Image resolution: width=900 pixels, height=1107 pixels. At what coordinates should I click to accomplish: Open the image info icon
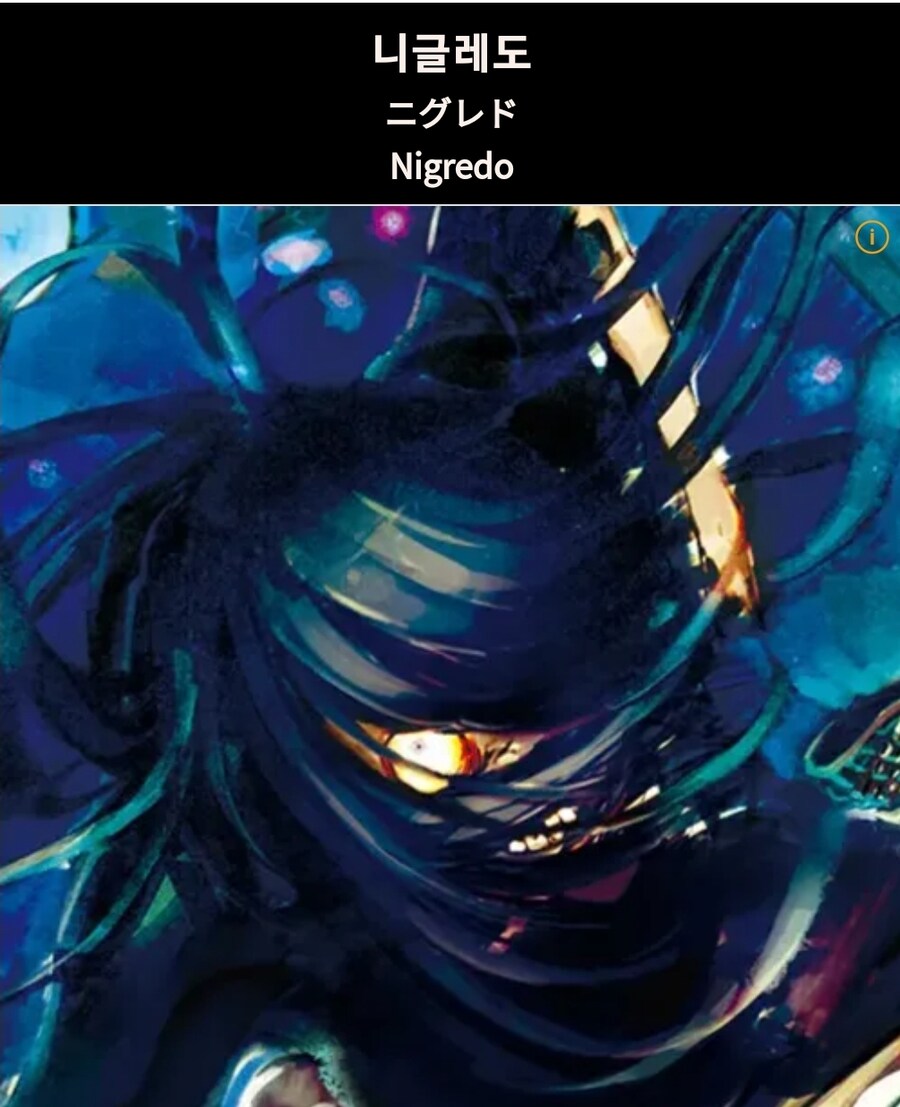pyautogui.click(x=872, y=238)
